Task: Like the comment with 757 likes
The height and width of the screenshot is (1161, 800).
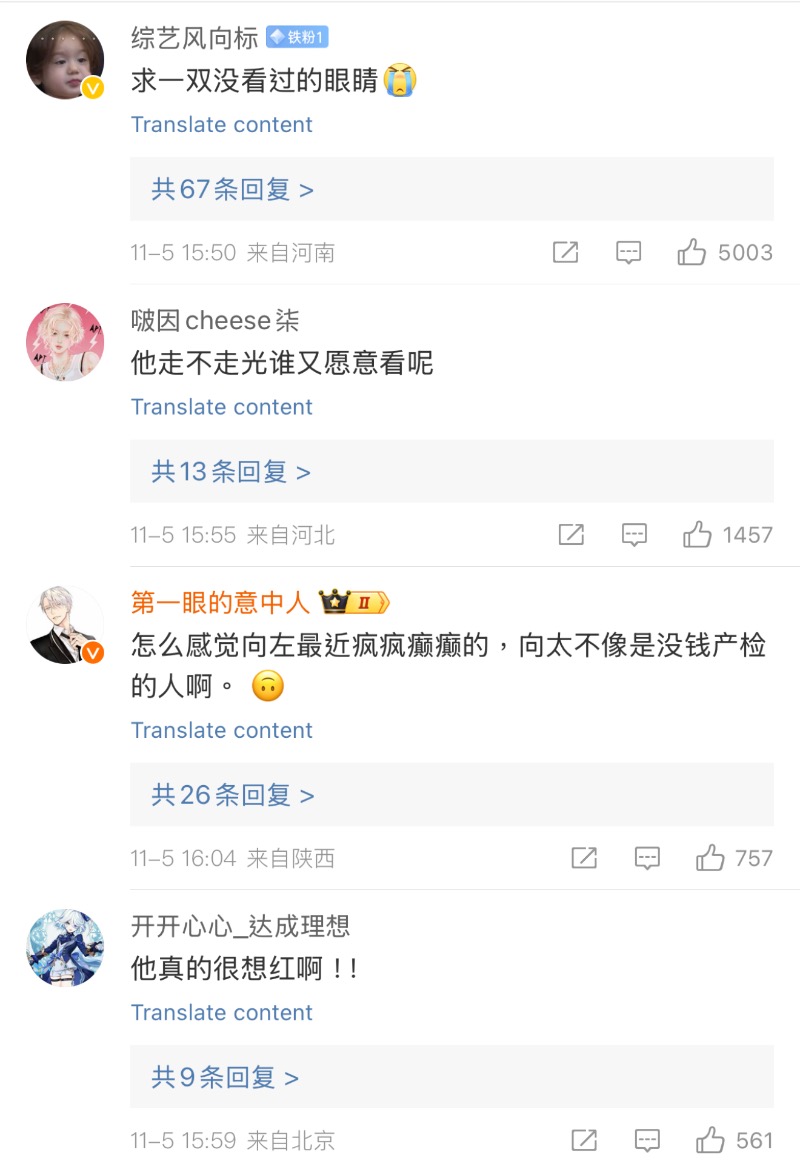Action: click(710, 858)
